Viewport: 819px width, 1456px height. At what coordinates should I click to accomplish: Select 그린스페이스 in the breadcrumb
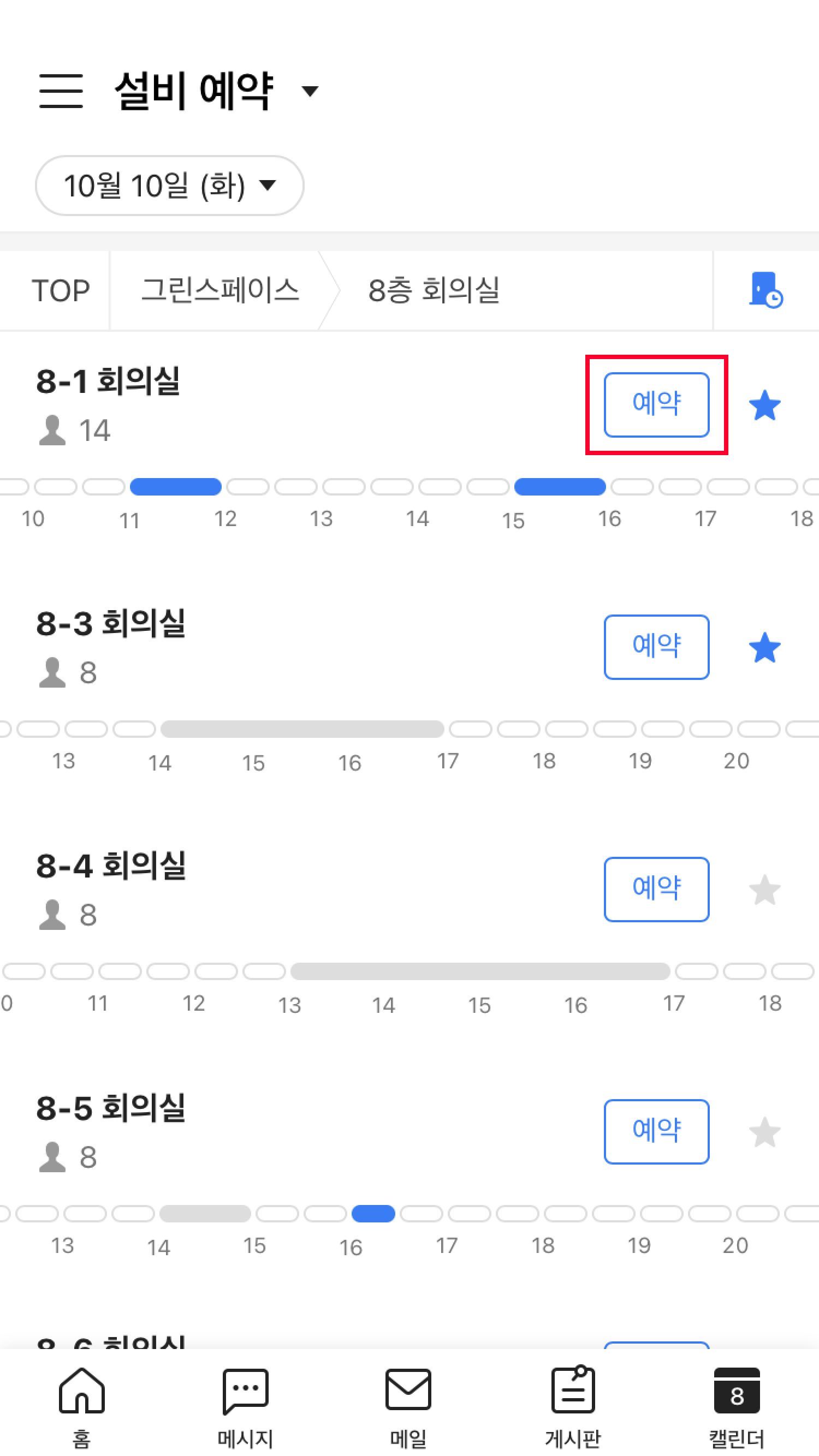(220, 290)
